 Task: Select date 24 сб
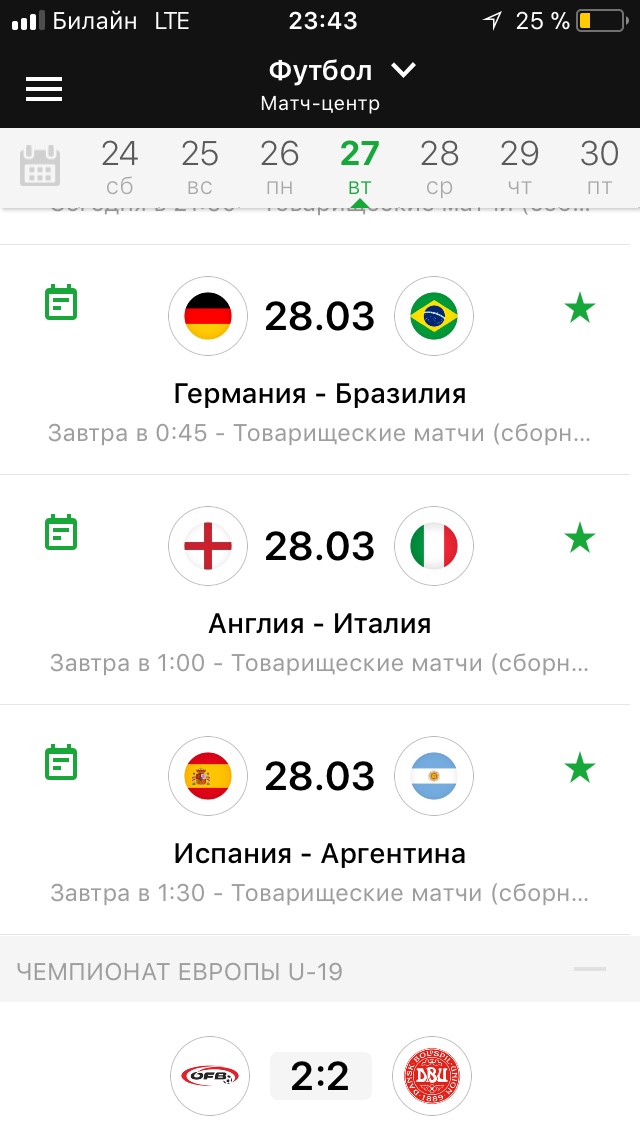pyautogui.click(x=120, y=167)
